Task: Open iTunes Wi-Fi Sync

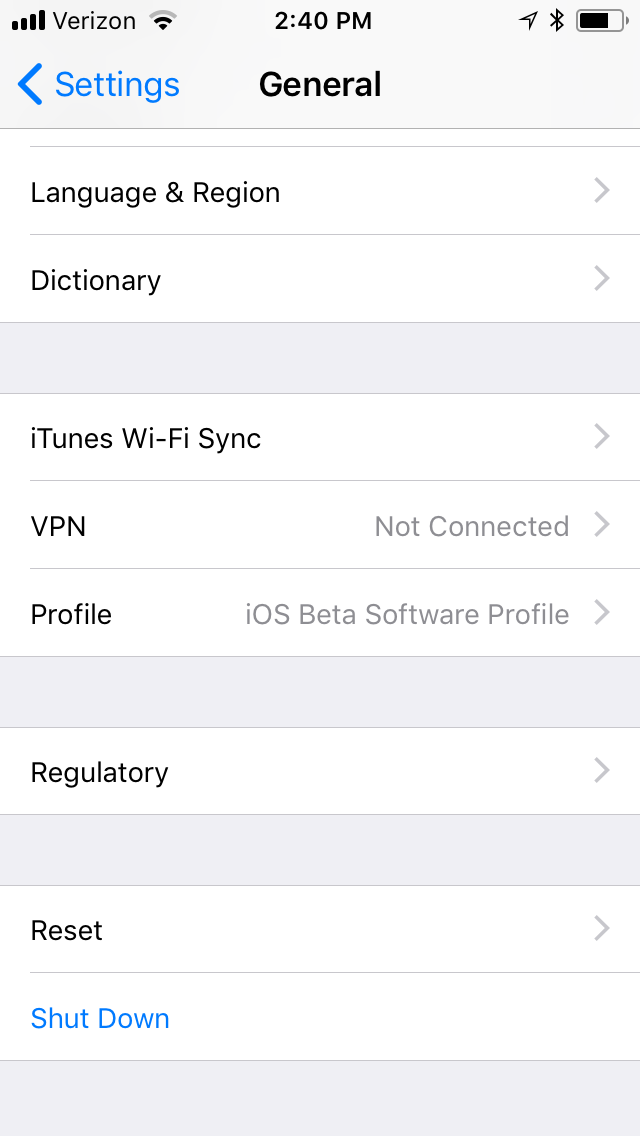Action: (x=320, y=438)
